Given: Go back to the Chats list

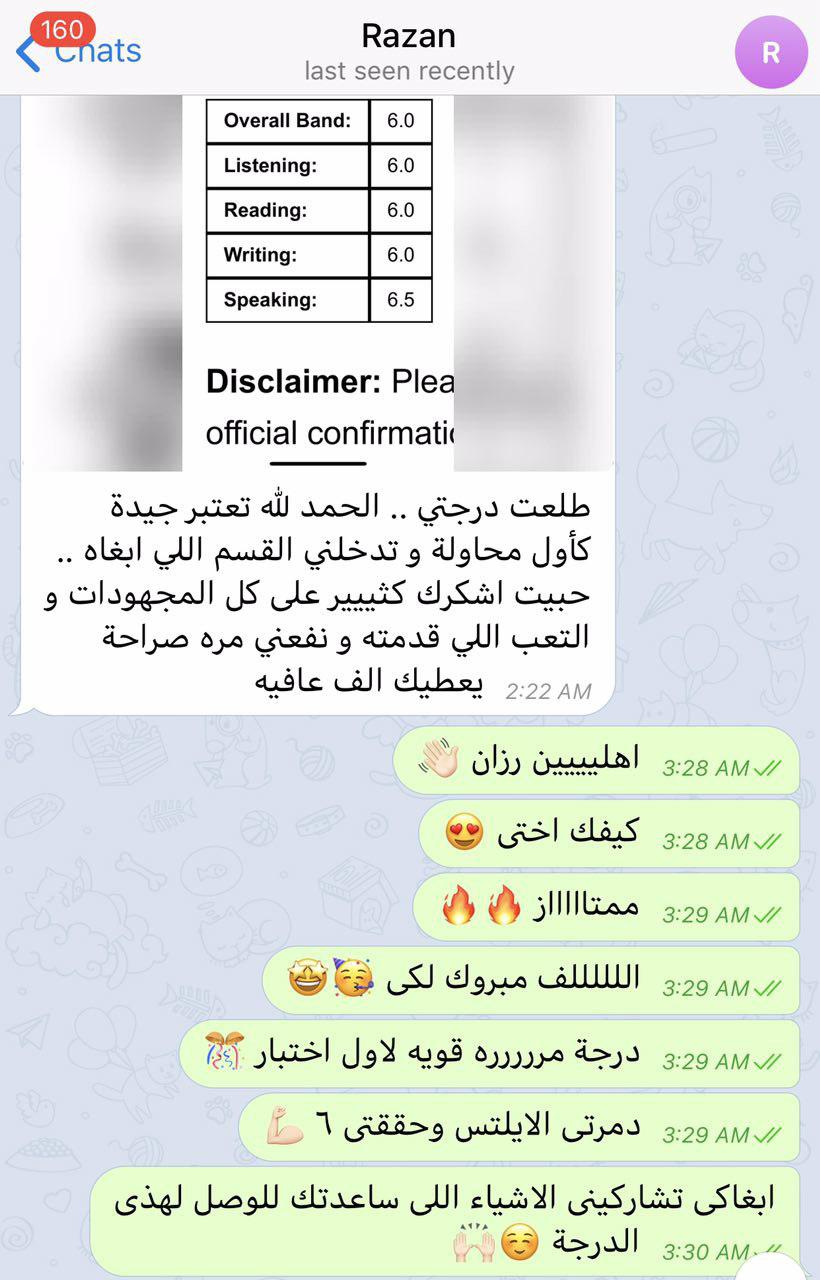Looking at the screenshot, I should (x=80, y=50).
